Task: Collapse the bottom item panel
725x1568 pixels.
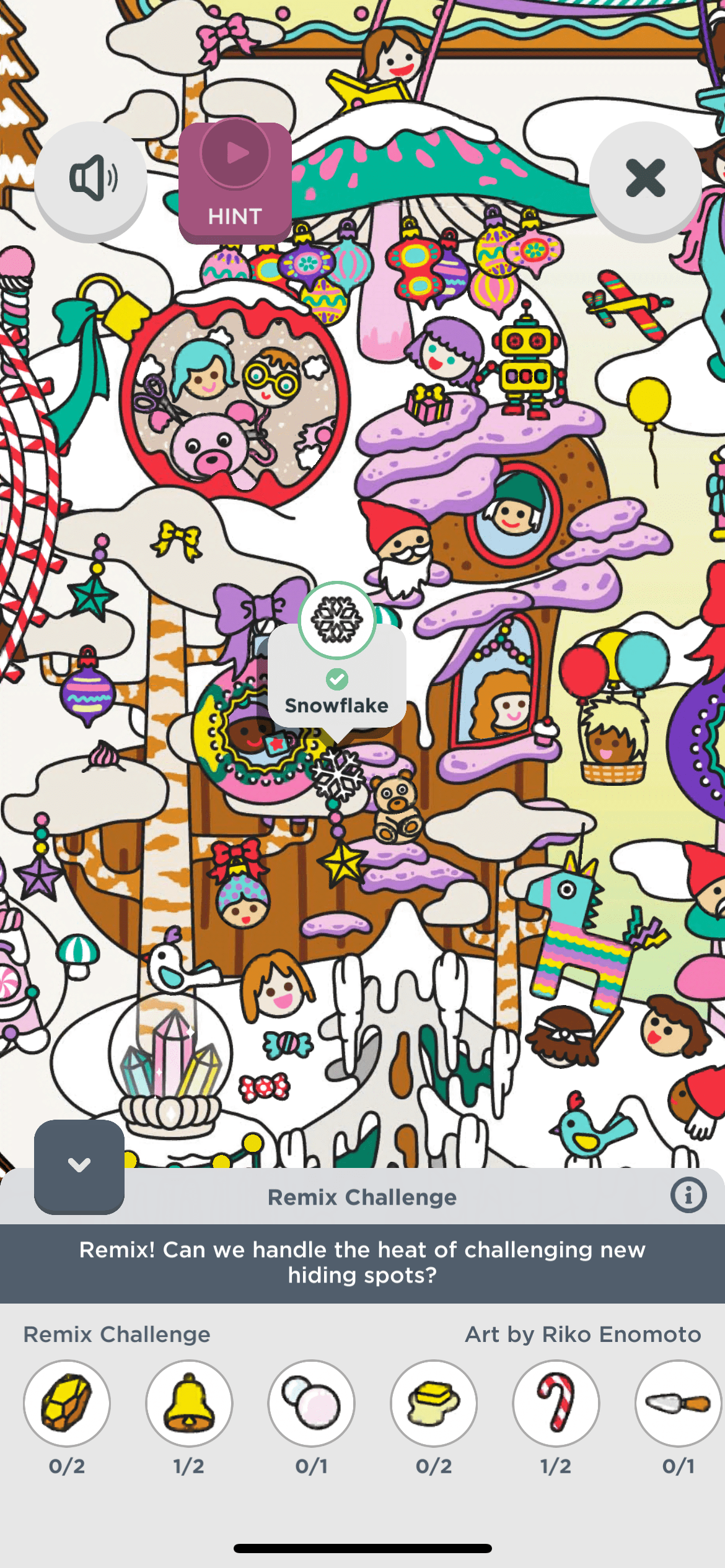Action: pyautogui.click(x=79, y=1165)
